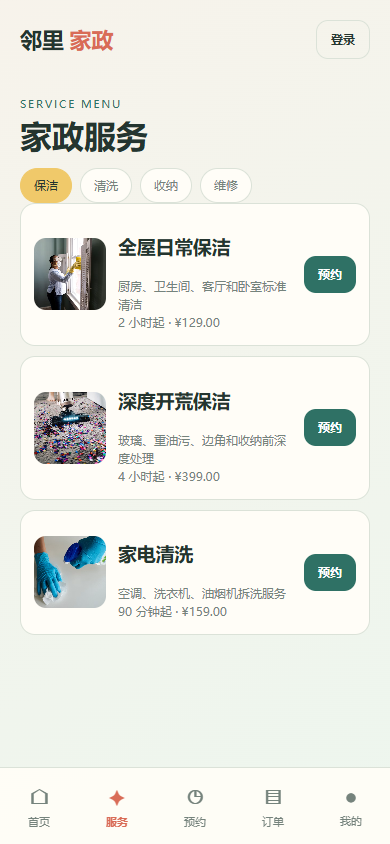Go to the 首页 tab
The image size is (390, 844).
tap(39, 807)
